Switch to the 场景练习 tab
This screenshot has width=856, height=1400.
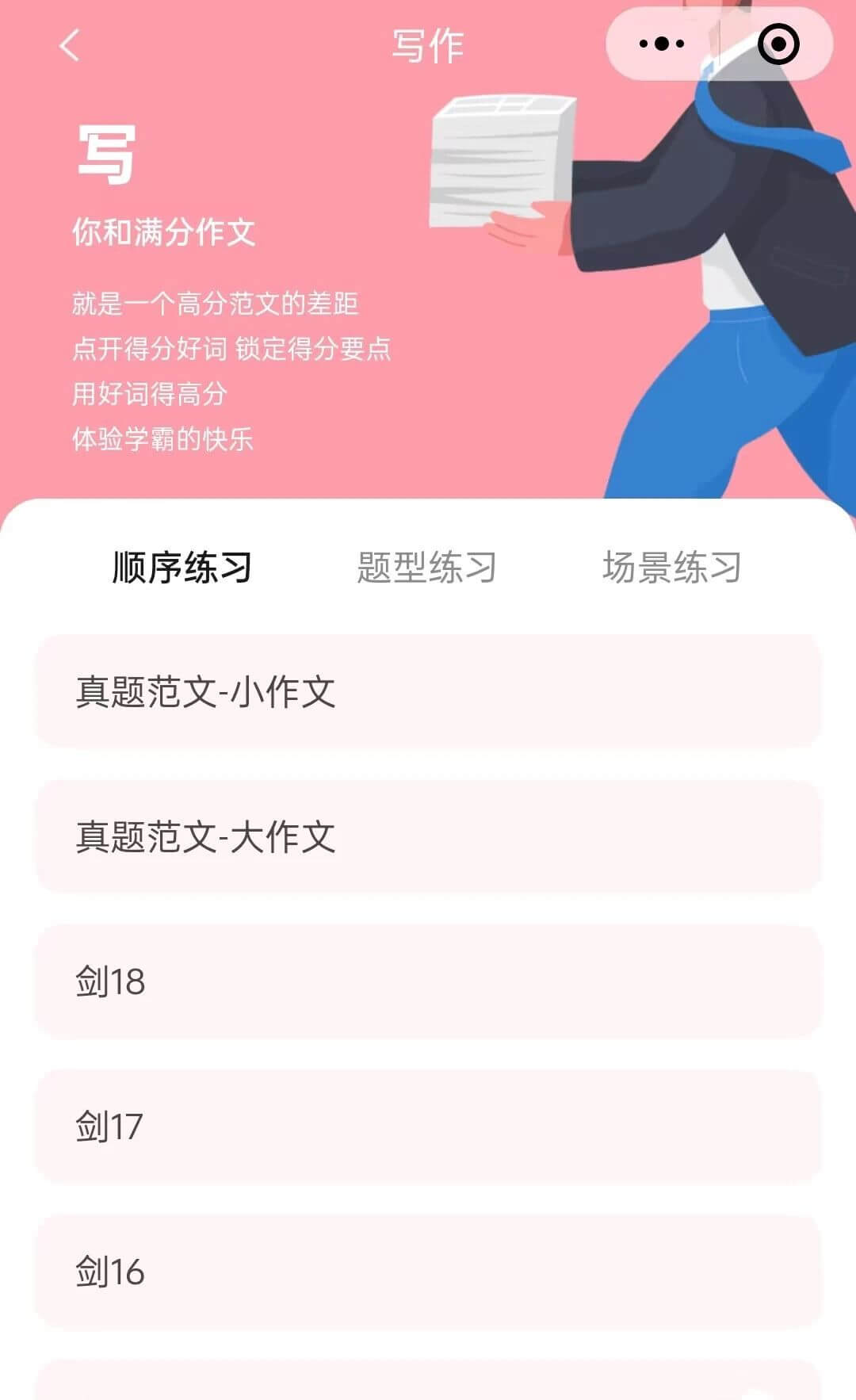[671, 568]
